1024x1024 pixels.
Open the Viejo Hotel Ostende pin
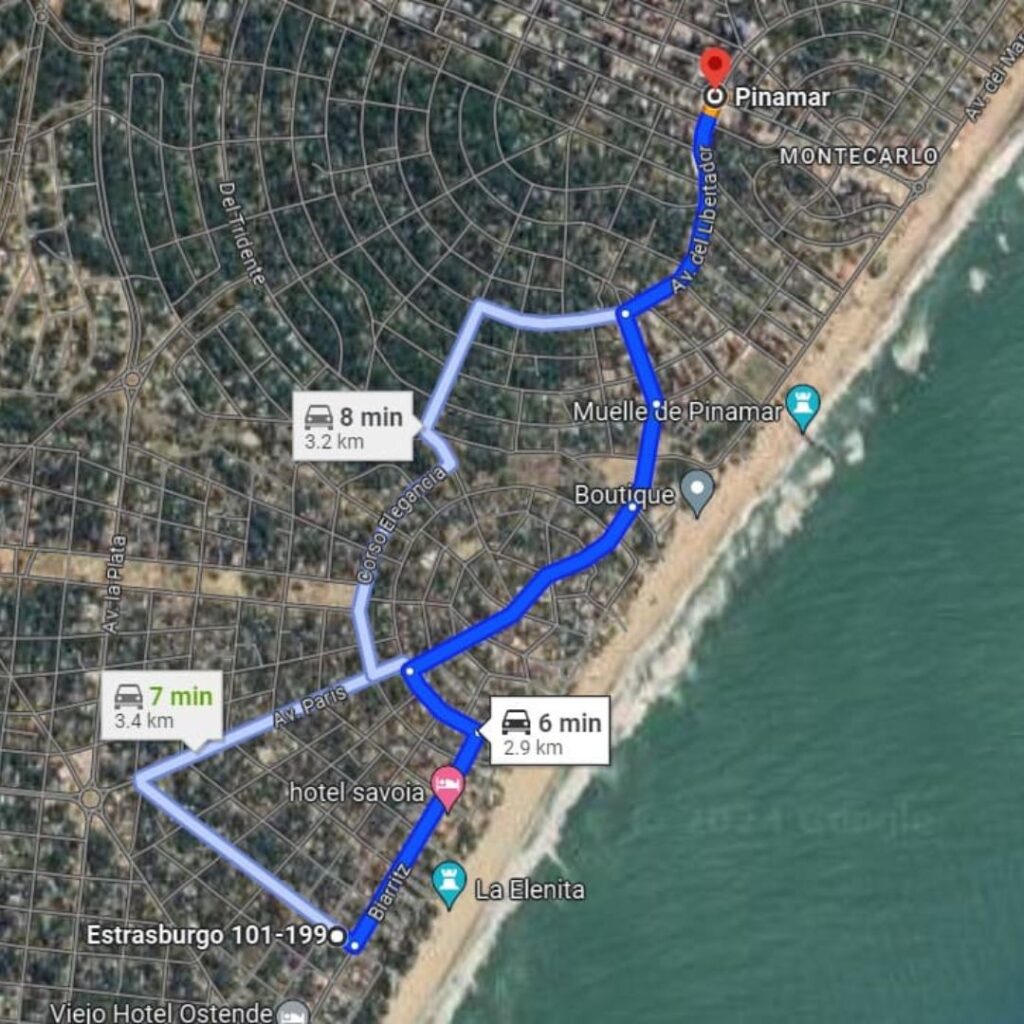coord(292,1012)
